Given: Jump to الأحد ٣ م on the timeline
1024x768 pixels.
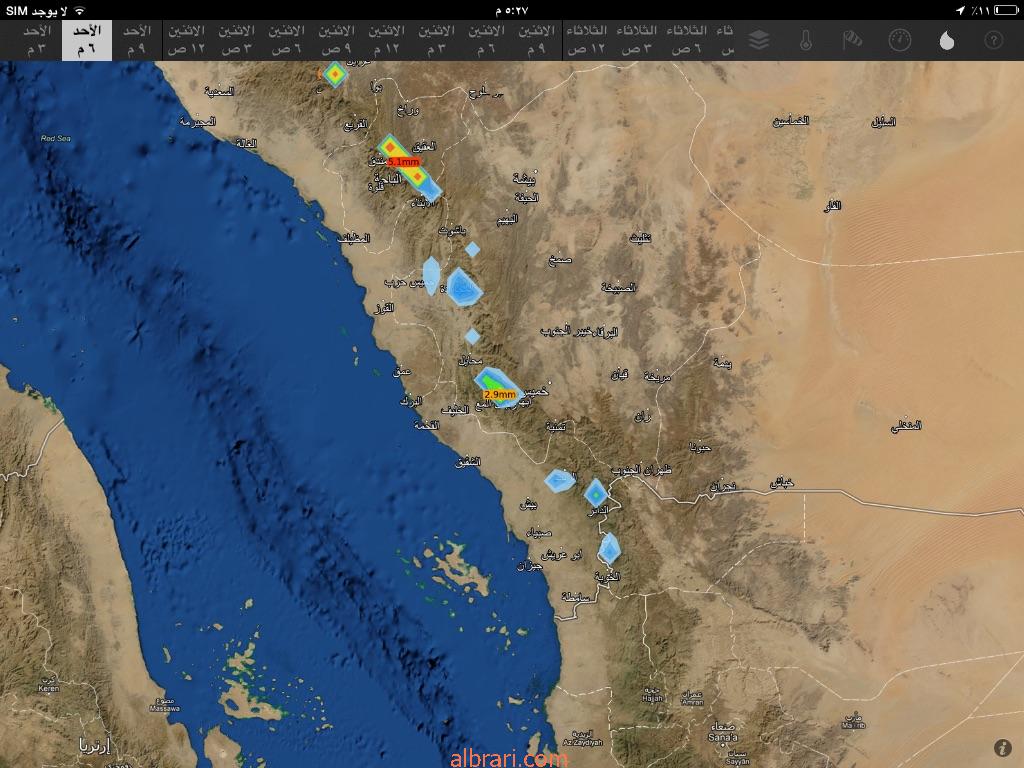Looking at the screenshot, I should pyautogui.click(x=36, y=40).
